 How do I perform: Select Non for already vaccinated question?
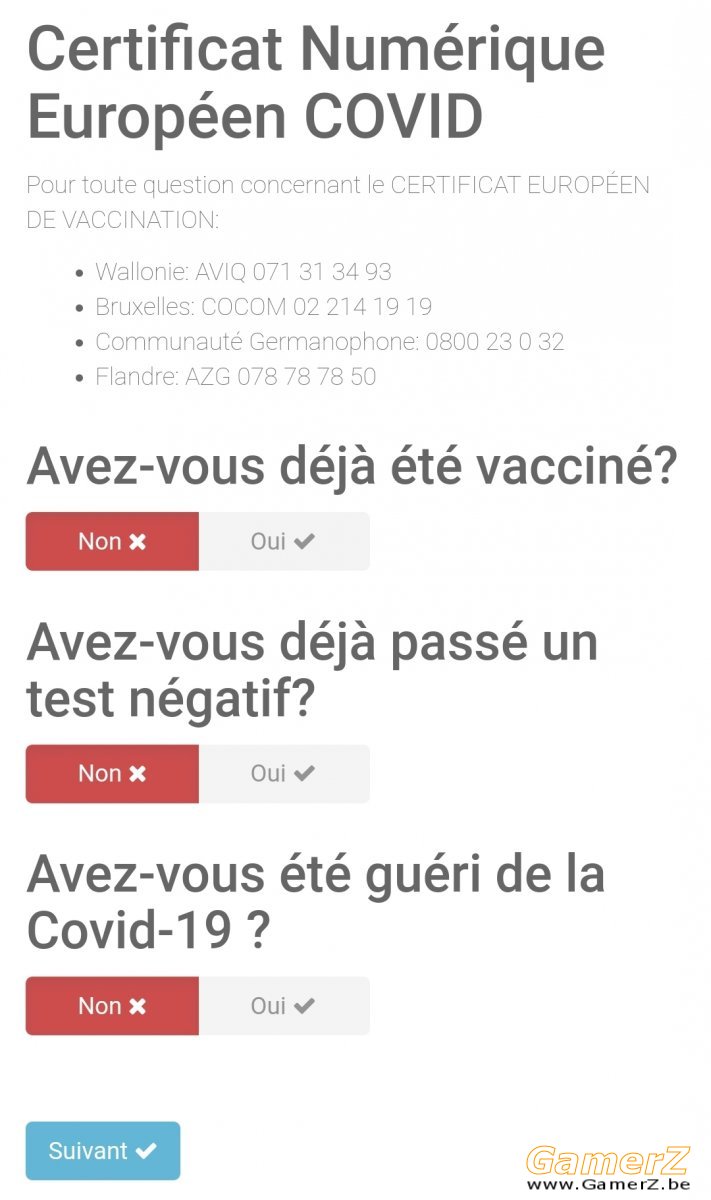pos(112,541)
